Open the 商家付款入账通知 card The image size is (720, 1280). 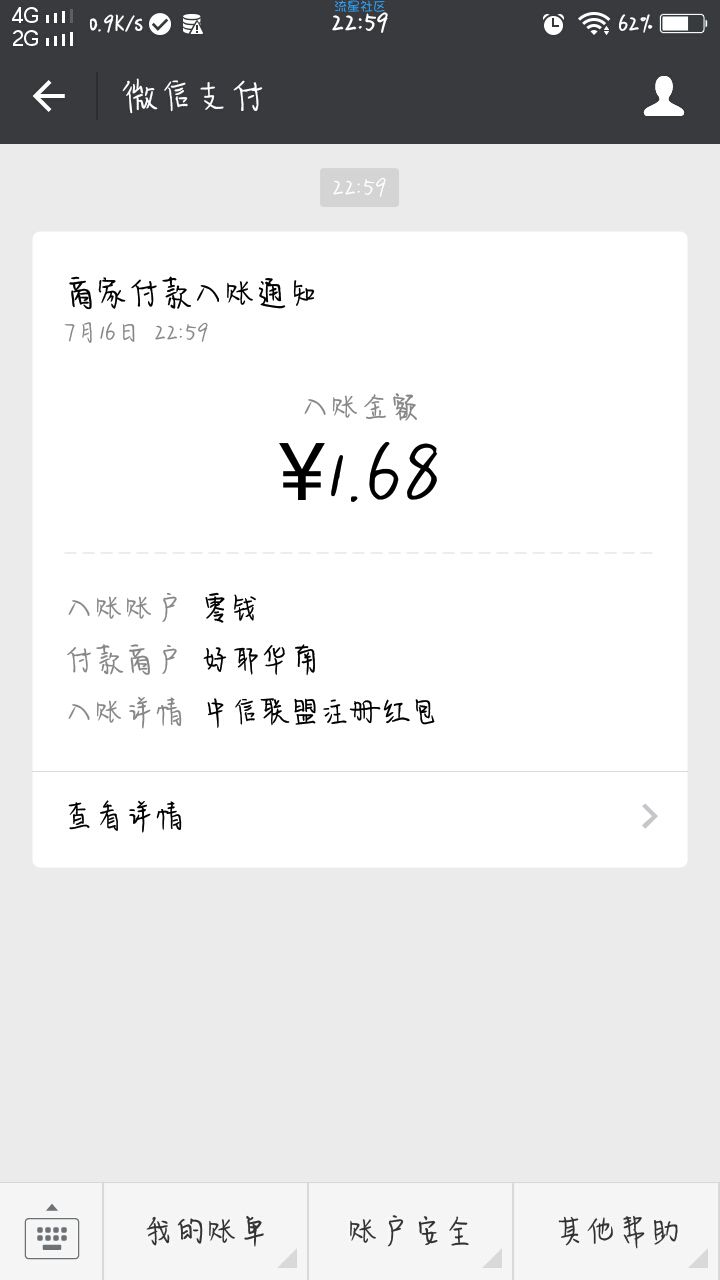coord(360,549)
